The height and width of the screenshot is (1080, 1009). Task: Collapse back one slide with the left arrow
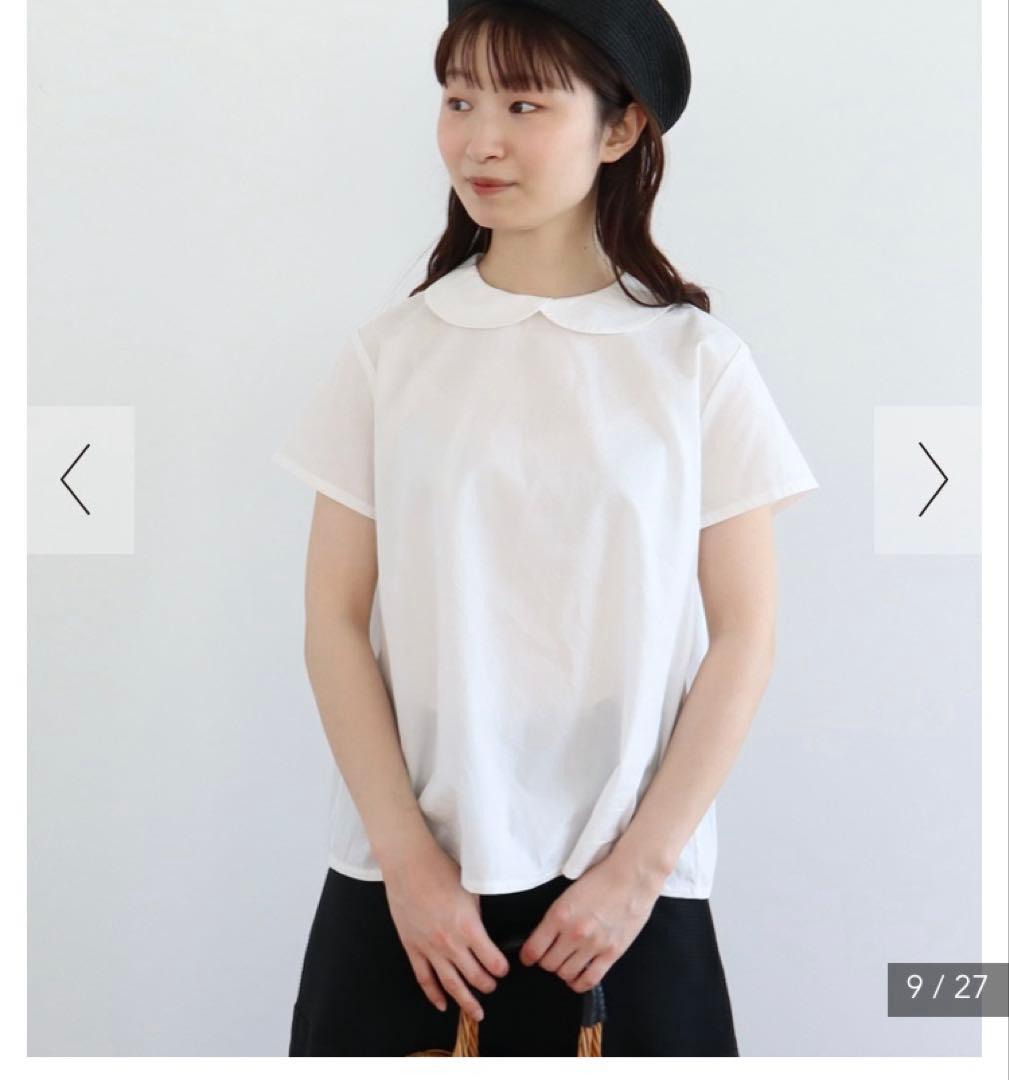[x=75, y=479]
